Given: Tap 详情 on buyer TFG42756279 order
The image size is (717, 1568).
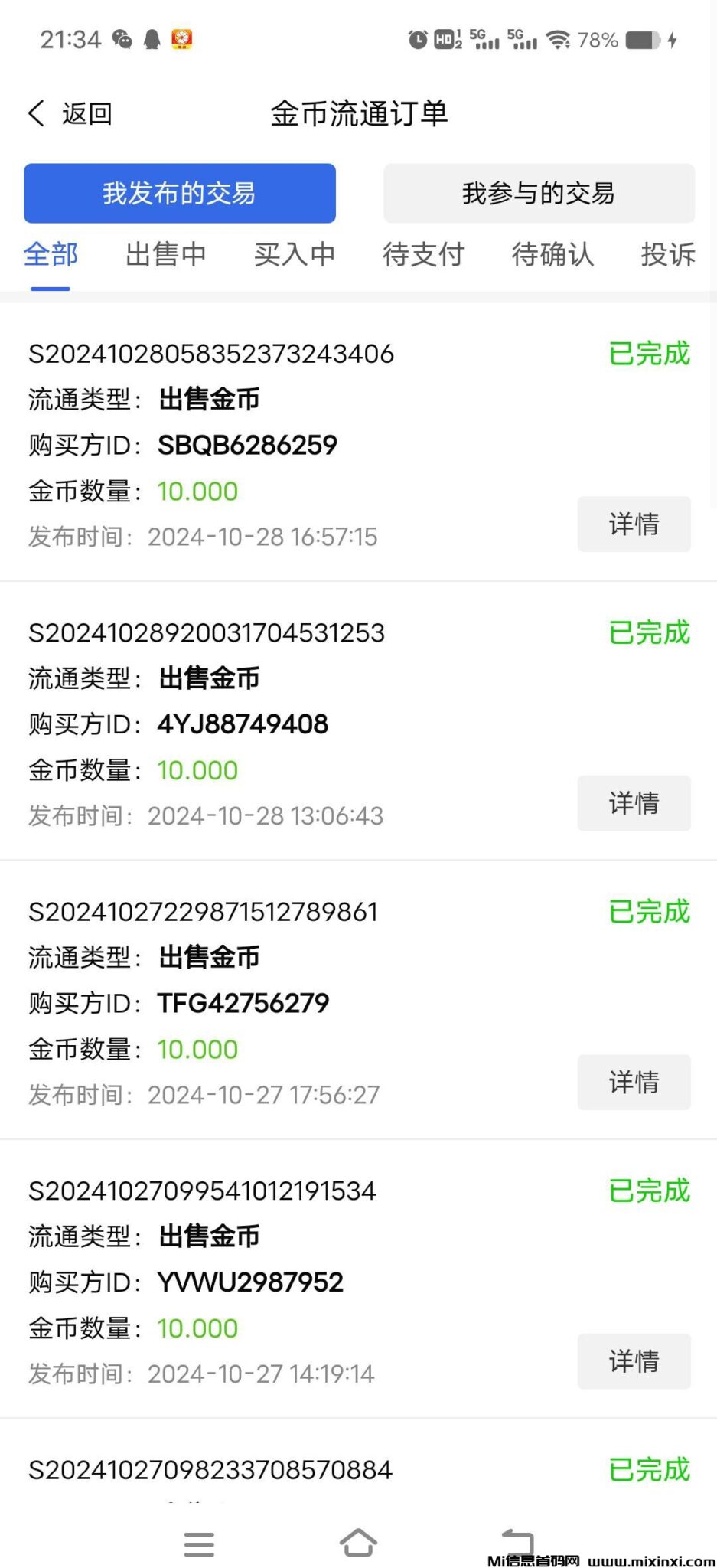Looking at the screenshot, I should point(634,1083).
